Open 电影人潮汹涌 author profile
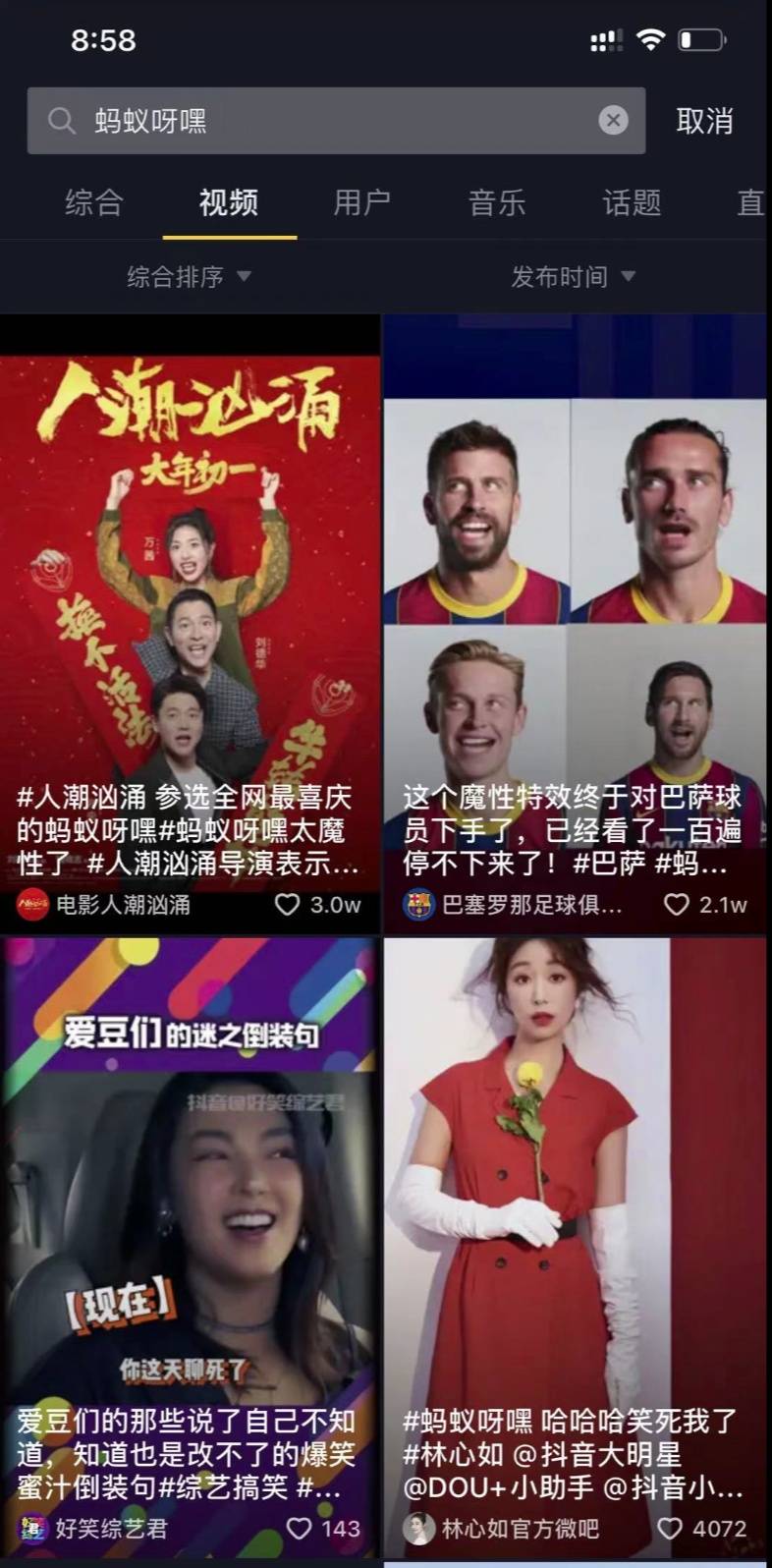772x1568 pixels. pos(106,904)
